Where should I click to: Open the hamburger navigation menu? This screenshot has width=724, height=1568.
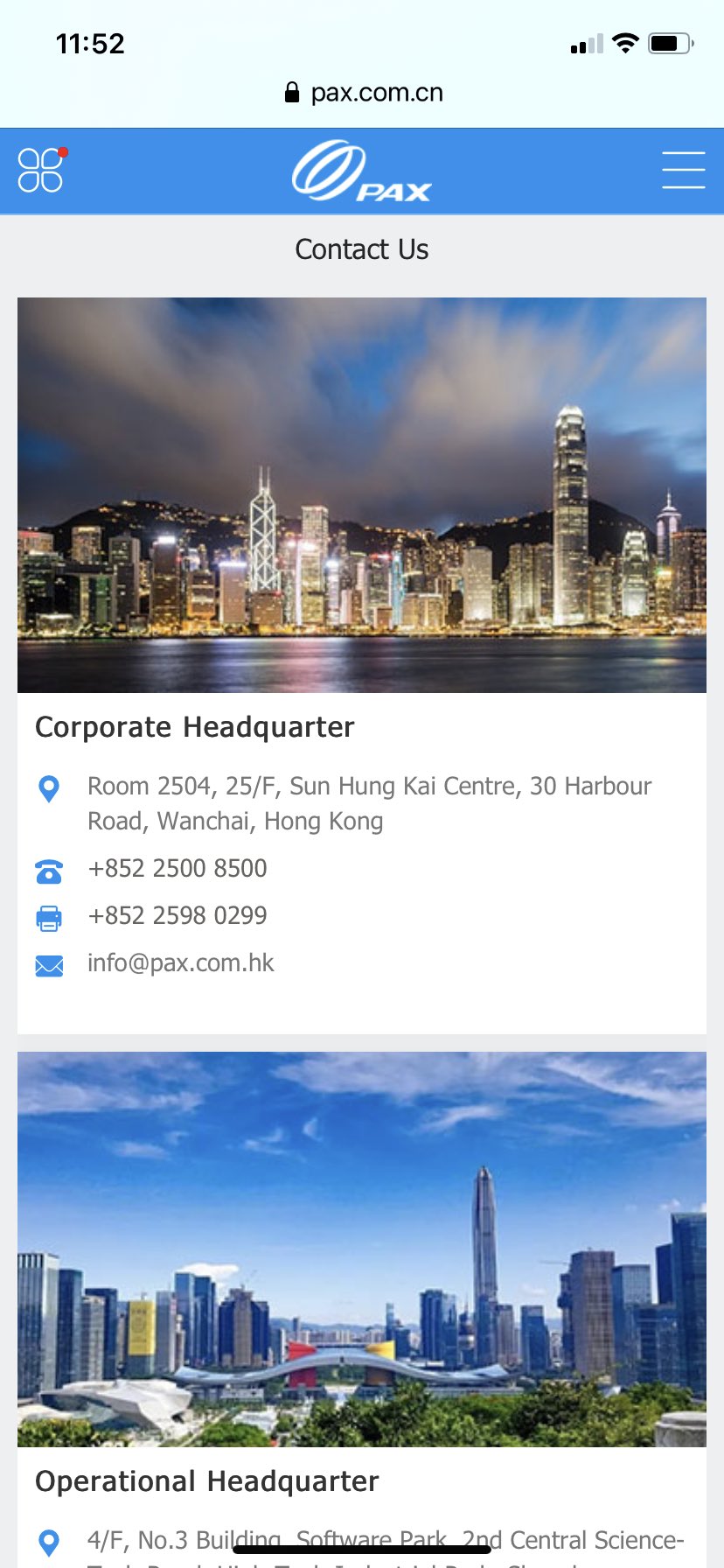[x=683, y=170]
